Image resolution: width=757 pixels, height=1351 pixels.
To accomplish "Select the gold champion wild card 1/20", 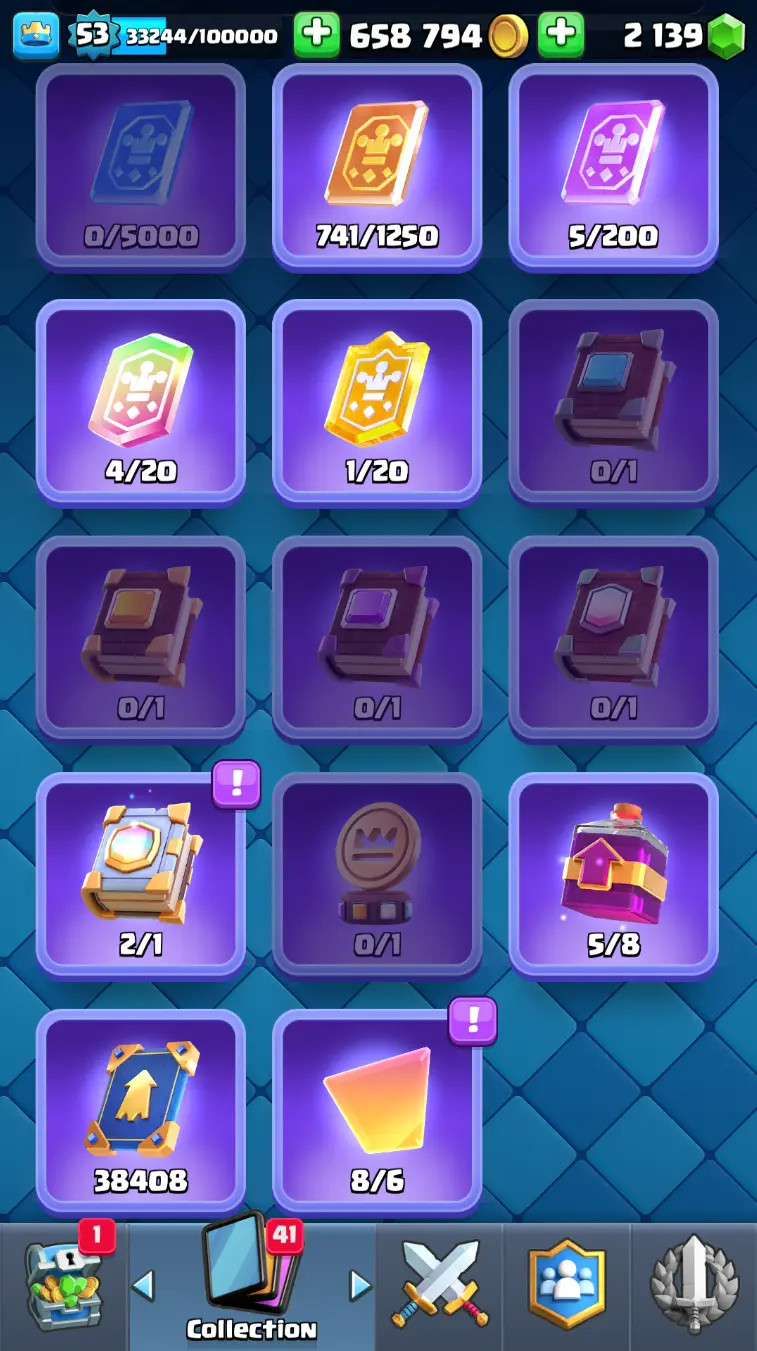I will tap(377, 402).
